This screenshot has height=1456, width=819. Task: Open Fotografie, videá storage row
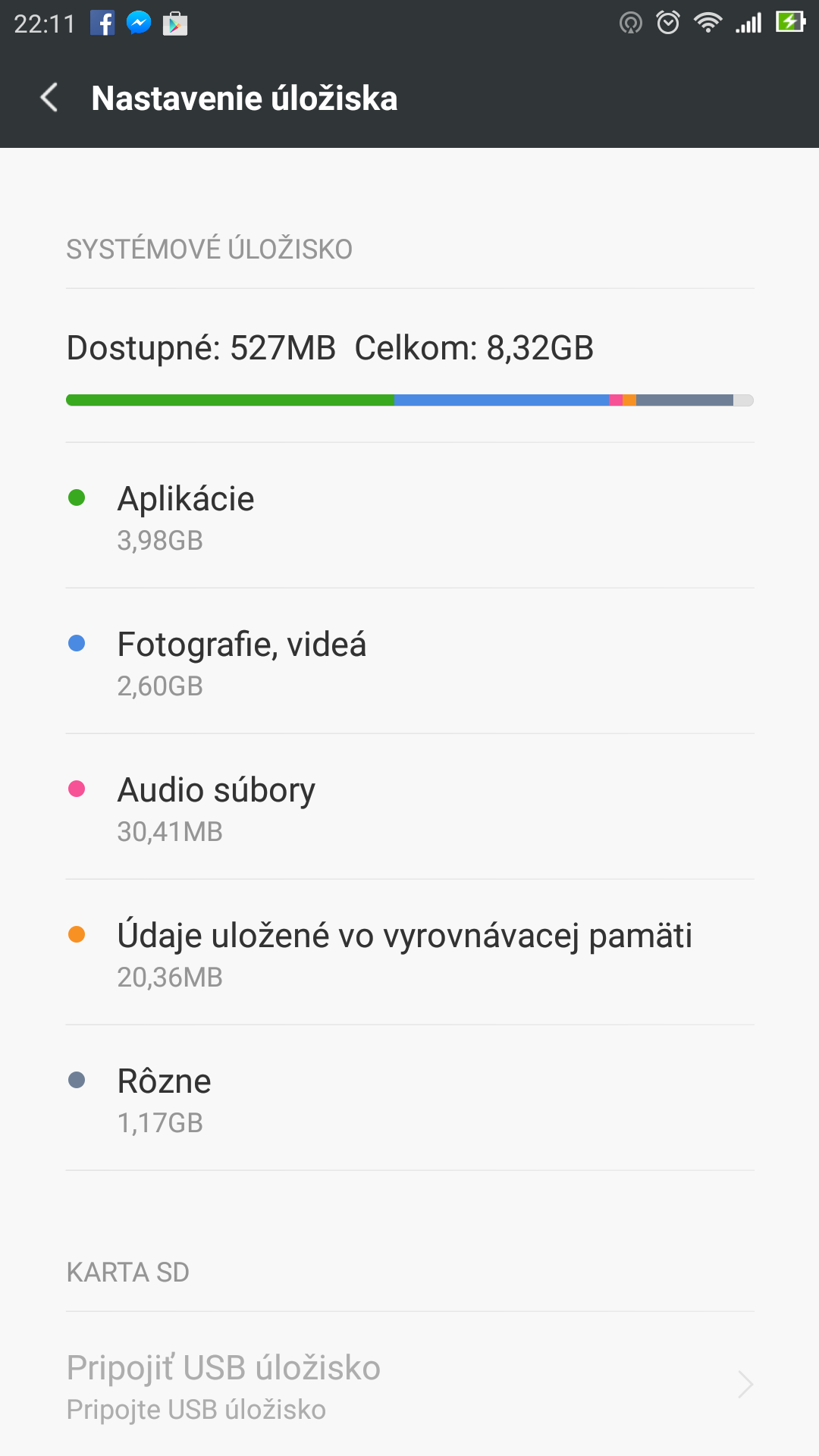409,661
